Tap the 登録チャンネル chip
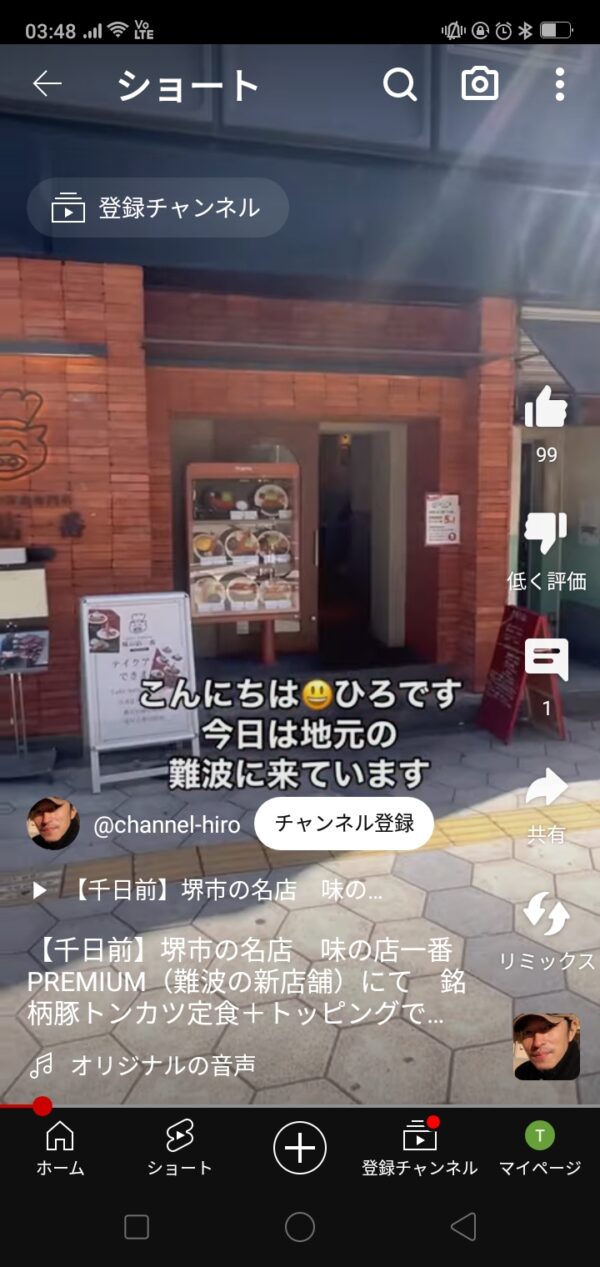This screenshot has height=1267, width=600. pos(157,208)
